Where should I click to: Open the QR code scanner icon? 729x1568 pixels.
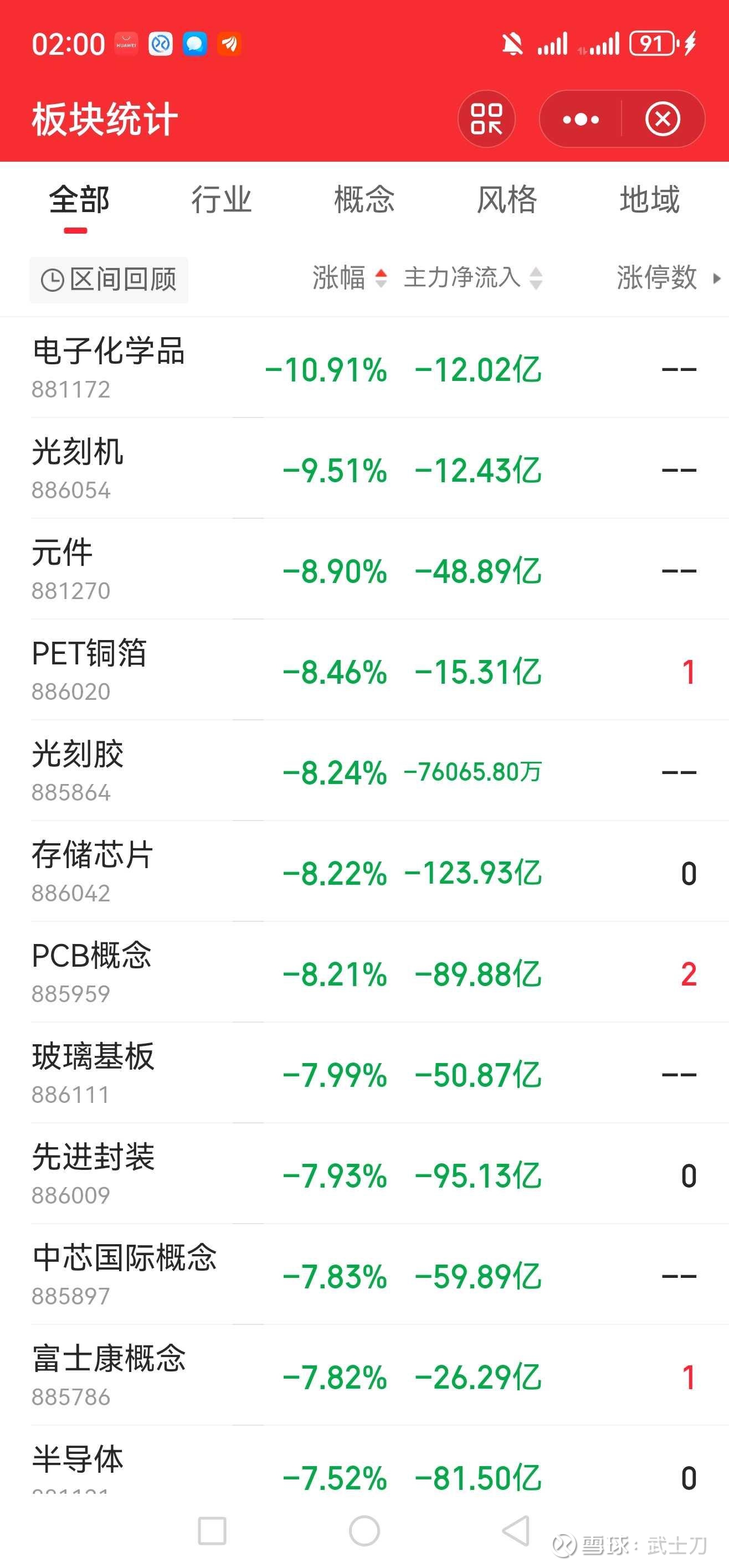pyautogui.click(x=486, y=118)
